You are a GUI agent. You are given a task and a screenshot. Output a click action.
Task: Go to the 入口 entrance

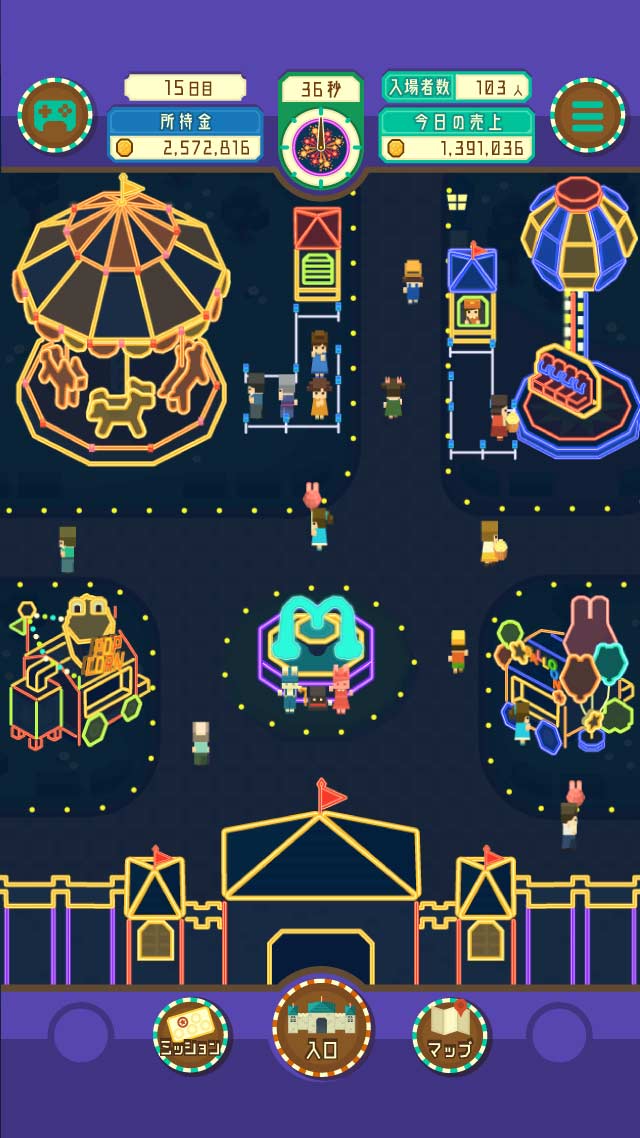[x=321, y=1027]
